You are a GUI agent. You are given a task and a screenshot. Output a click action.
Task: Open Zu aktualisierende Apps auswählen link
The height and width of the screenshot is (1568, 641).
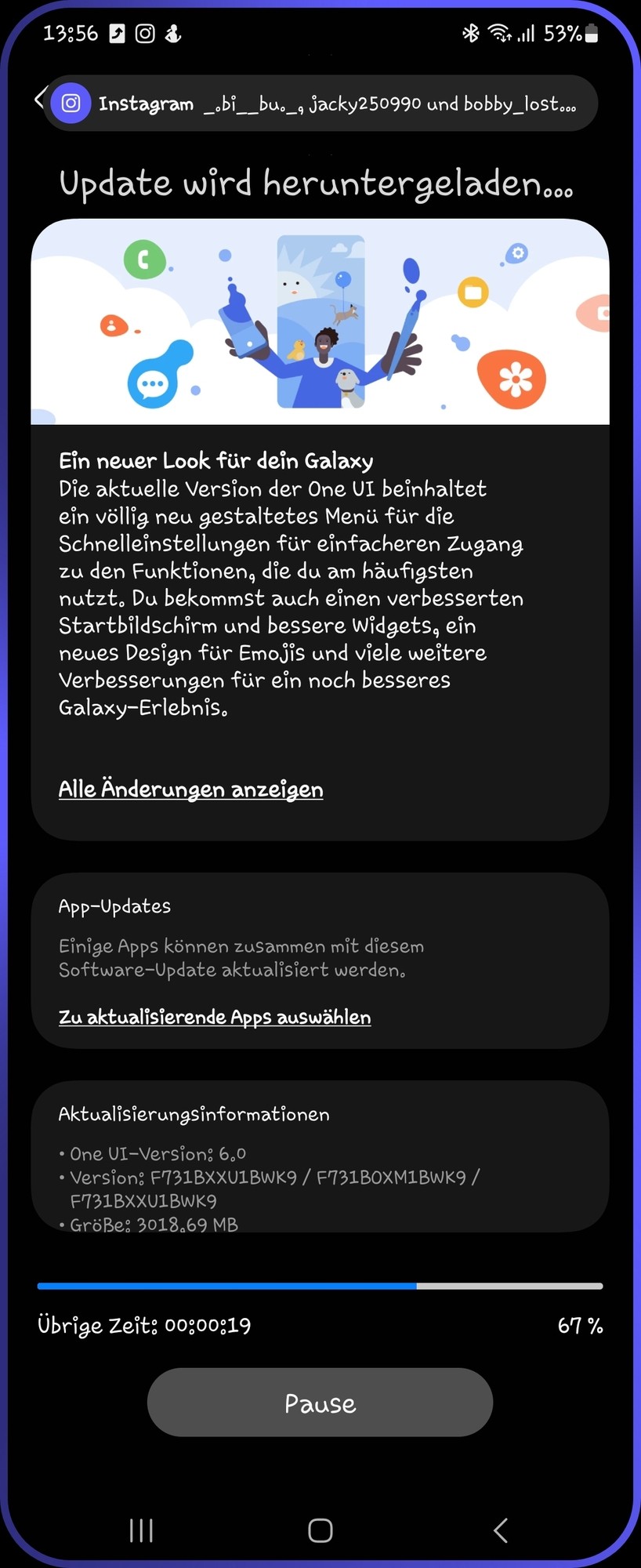click(x=215, y=1017)
